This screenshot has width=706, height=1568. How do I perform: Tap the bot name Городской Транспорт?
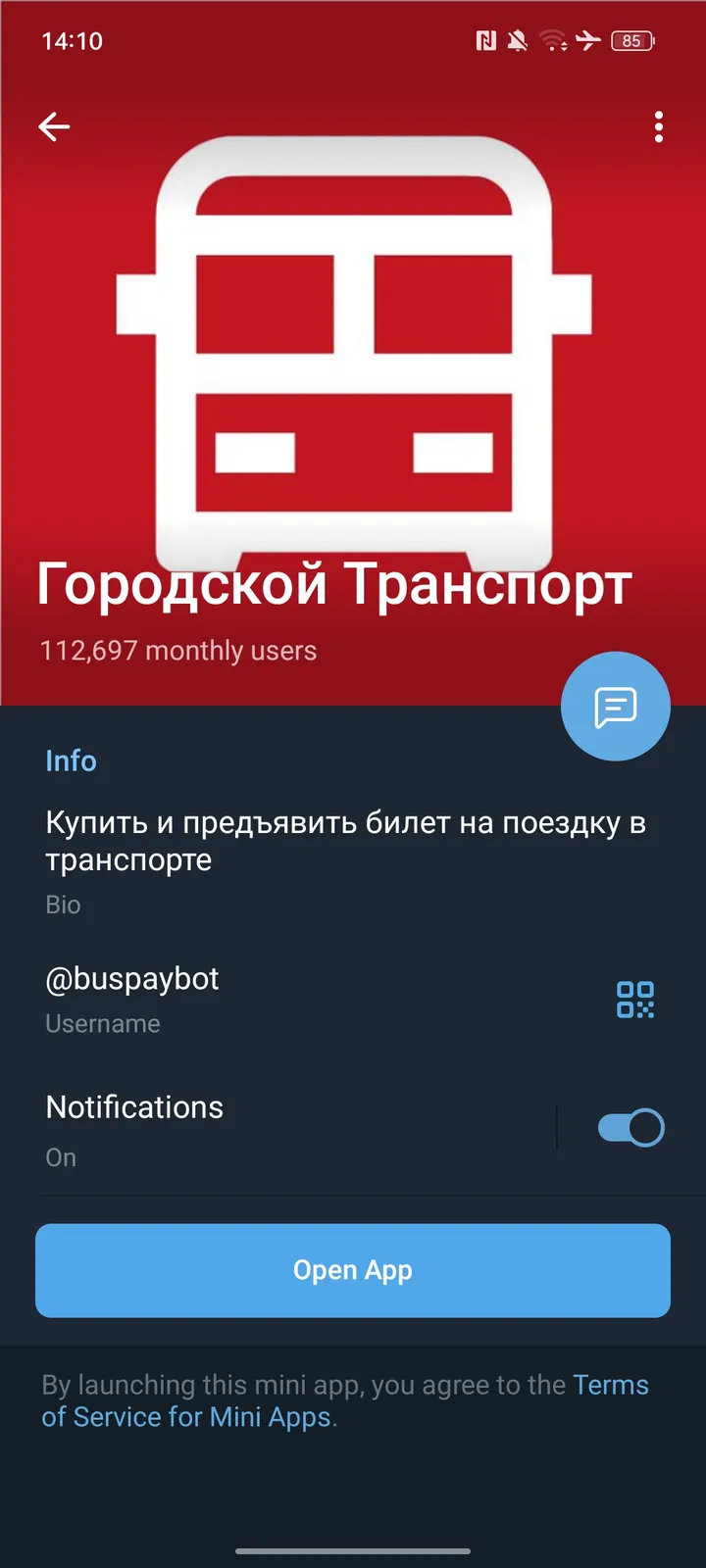coord(333,583)
